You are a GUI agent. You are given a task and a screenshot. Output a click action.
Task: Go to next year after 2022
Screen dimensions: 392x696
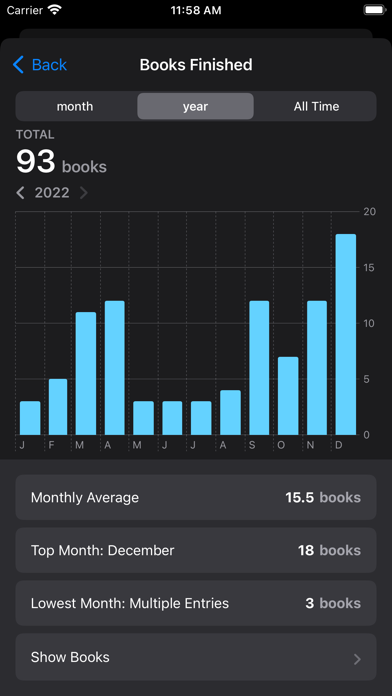83,193
